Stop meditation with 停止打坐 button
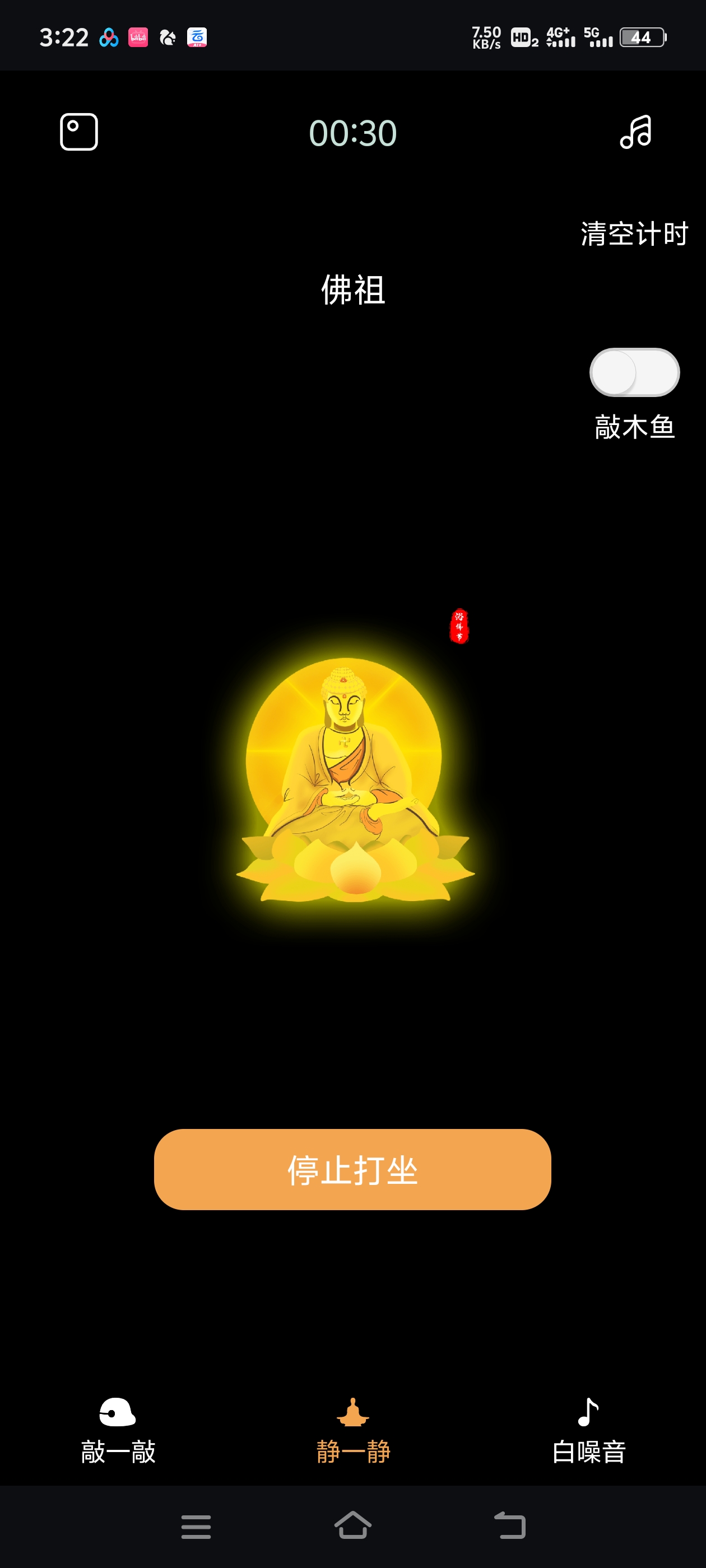Viewport: 706px width, 1568px height. point(352,1169)
